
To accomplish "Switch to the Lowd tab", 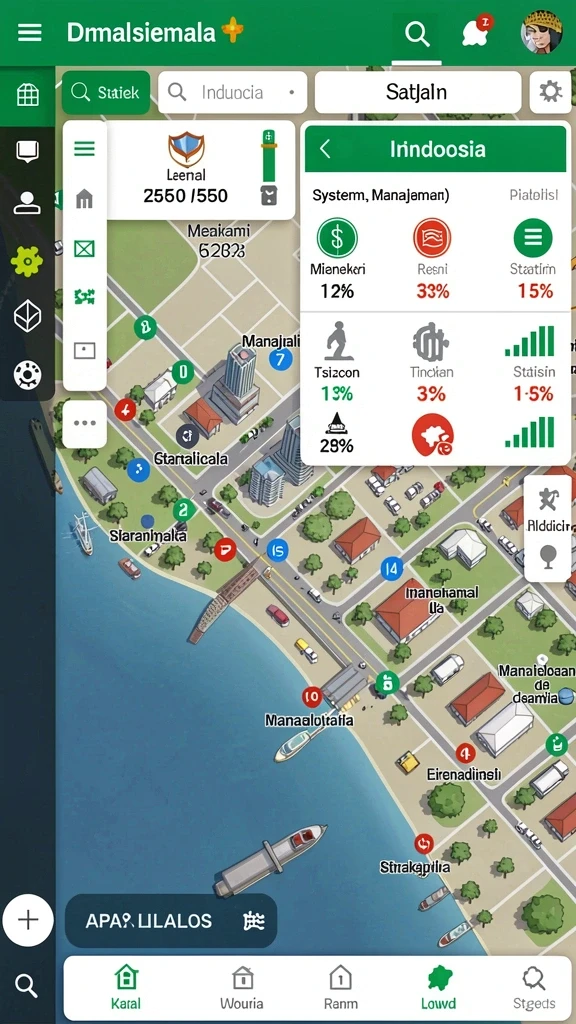I will (438, 989).
